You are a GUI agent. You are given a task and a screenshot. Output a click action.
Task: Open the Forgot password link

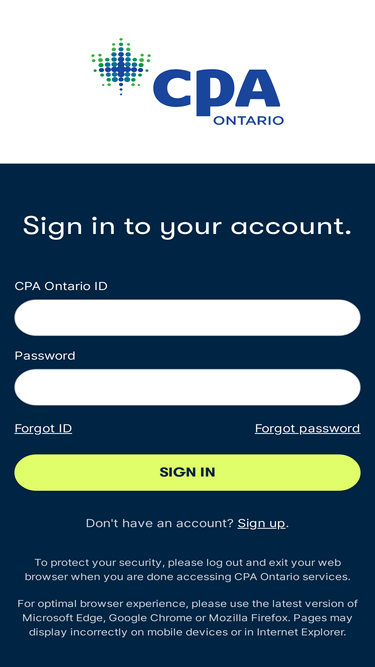307,428
